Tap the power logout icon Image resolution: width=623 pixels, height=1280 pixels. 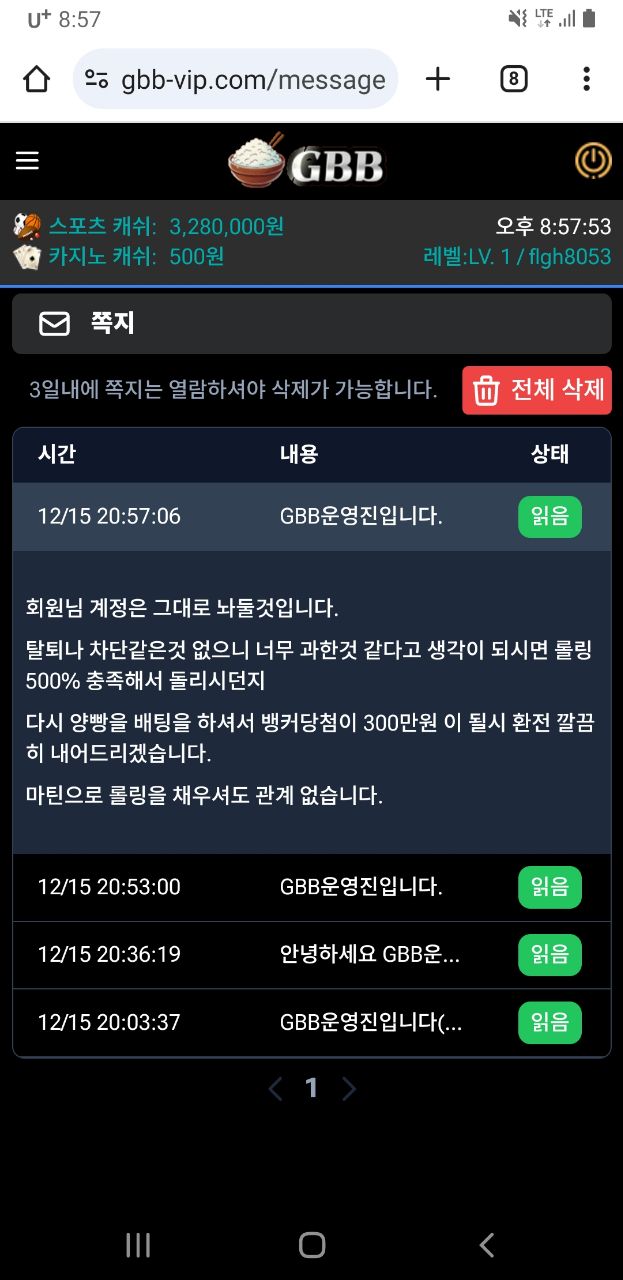[x=593, y=161]
